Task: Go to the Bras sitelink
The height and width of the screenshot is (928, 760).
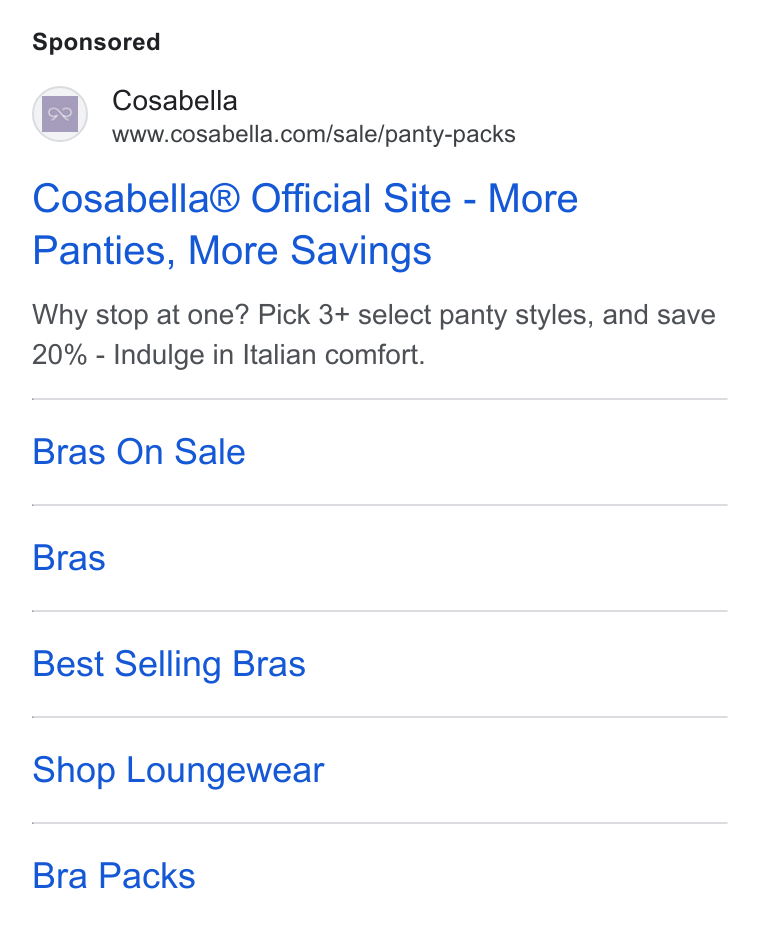Action: click(69, 558)
